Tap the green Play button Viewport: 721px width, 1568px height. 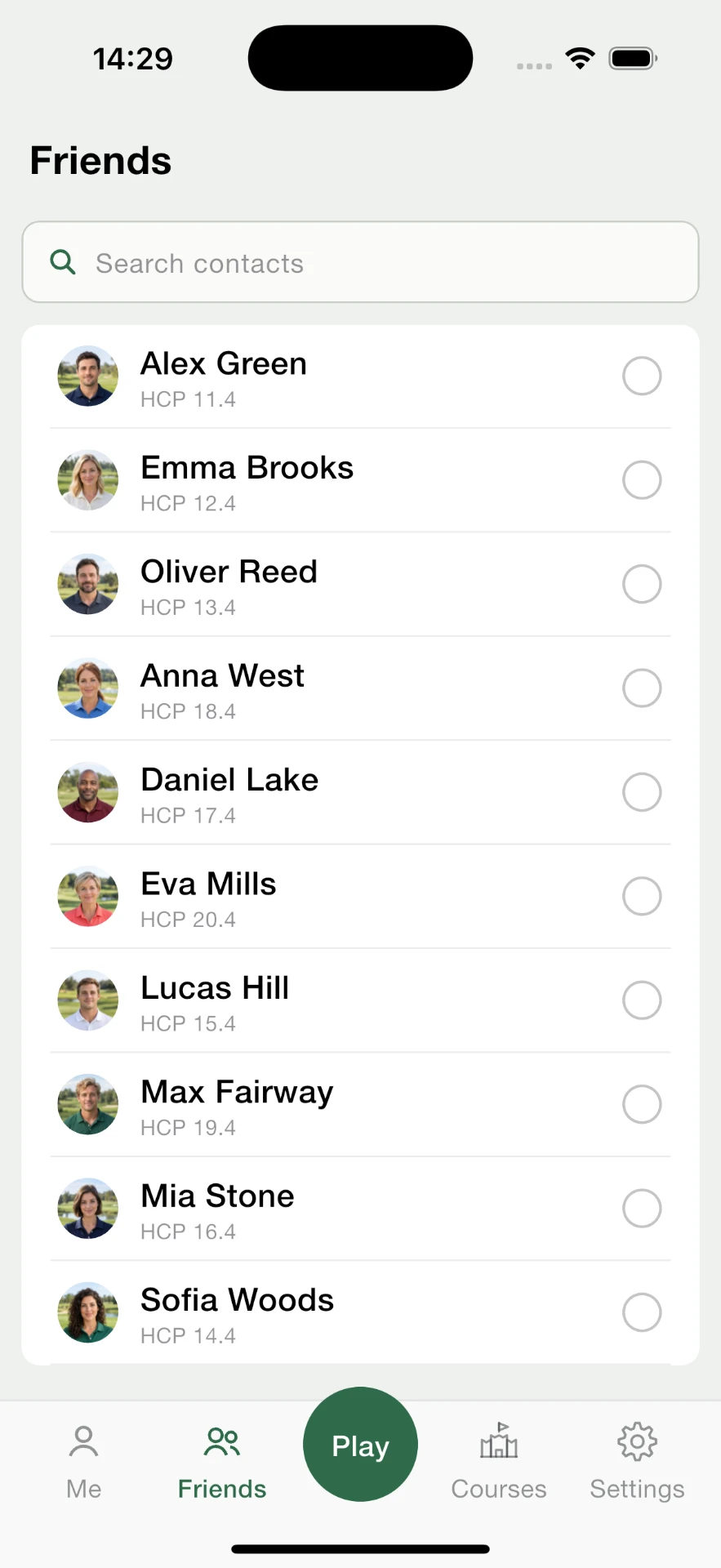point(360,1445)
